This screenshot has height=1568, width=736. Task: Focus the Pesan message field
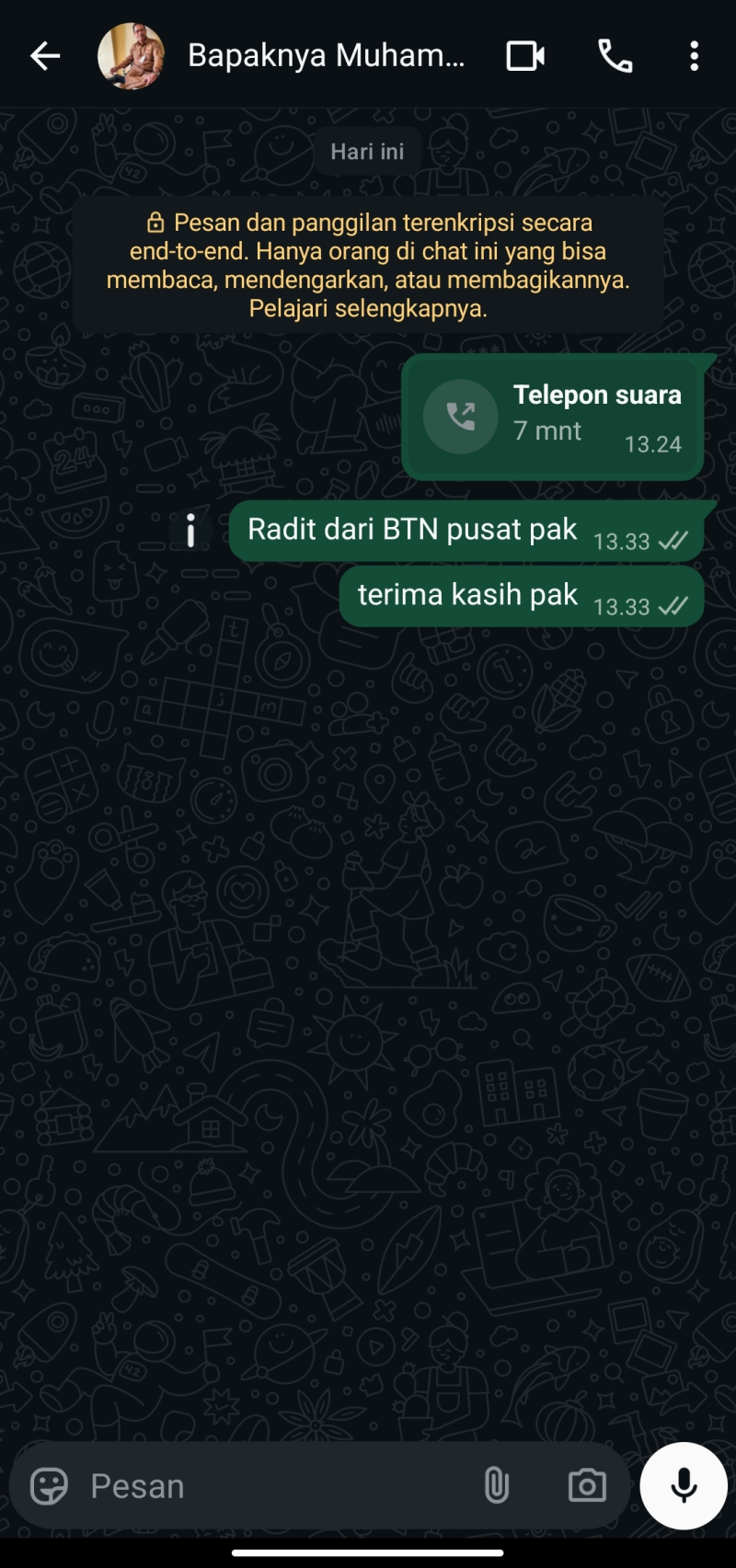(276, 1486)
